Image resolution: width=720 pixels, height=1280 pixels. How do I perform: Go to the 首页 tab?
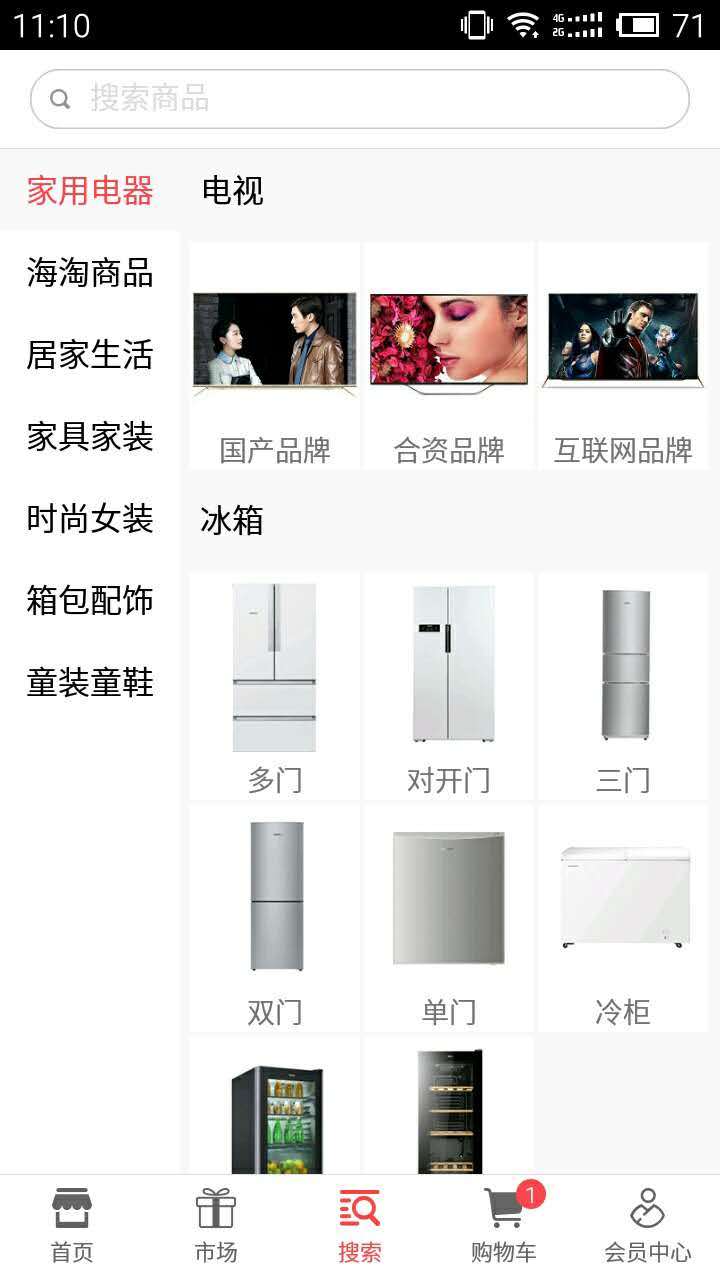[72, 1226]
